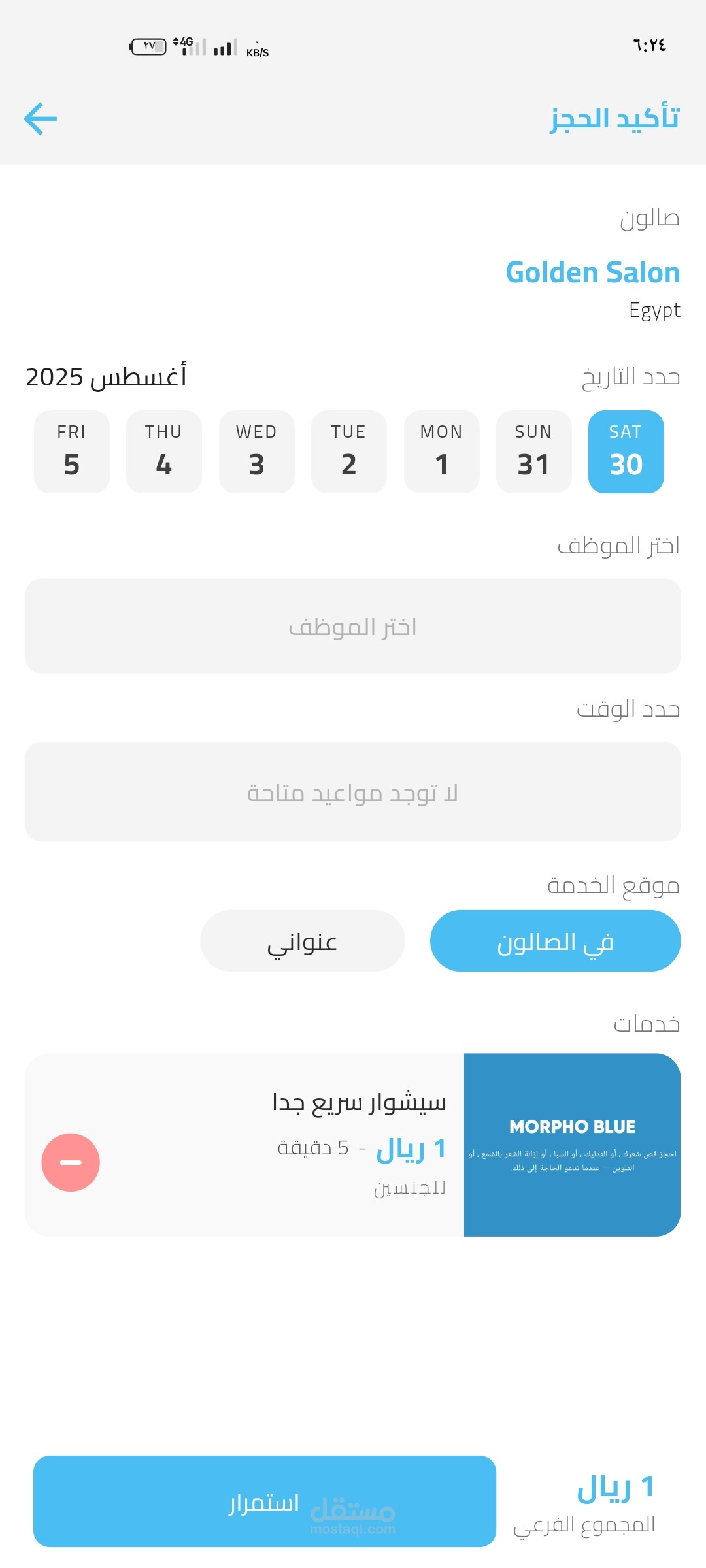Tap the استمرار continue button
Screen dimensions: 706x1568
[x=265, y=1501]
